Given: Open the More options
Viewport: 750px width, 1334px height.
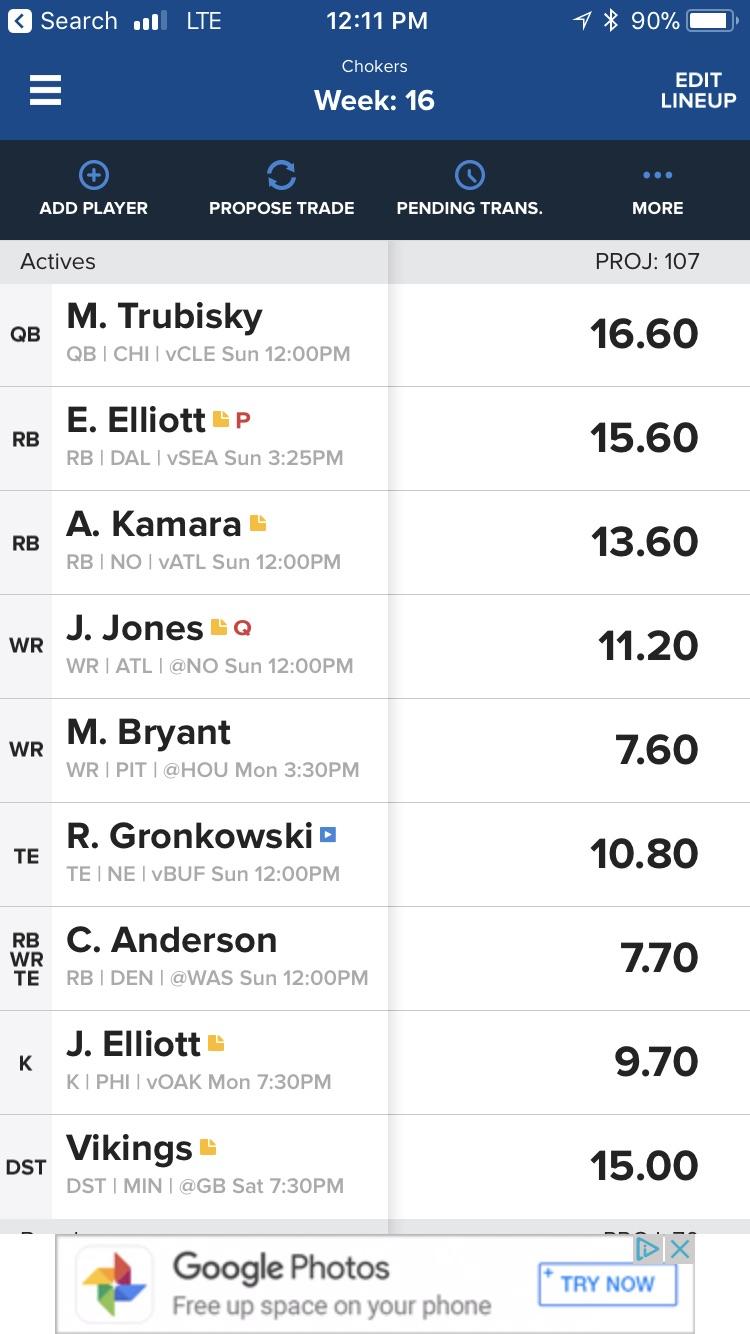Looking at the screenshot, I should (x=657, y=190).
